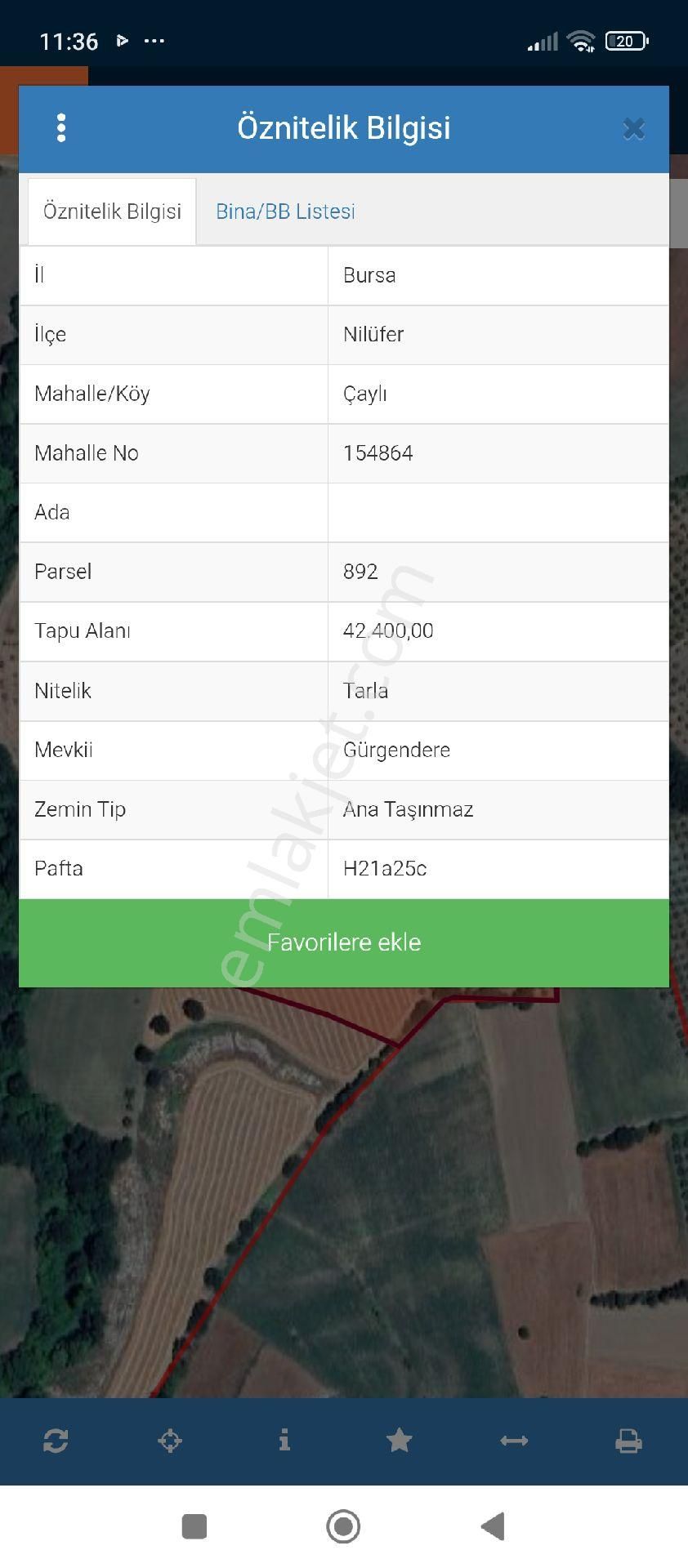This screenshot has height=1568, width=688.
Task: Open the info icon in the toolbar
Action: 284,1441
